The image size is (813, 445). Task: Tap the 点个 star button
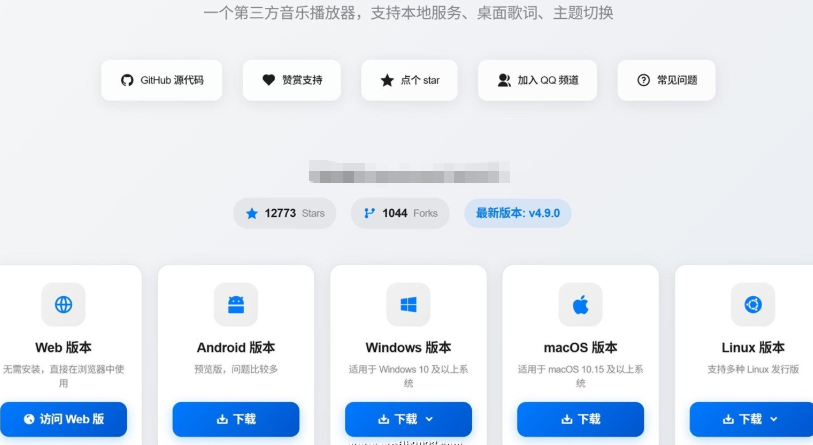click(x=409, y=80)
